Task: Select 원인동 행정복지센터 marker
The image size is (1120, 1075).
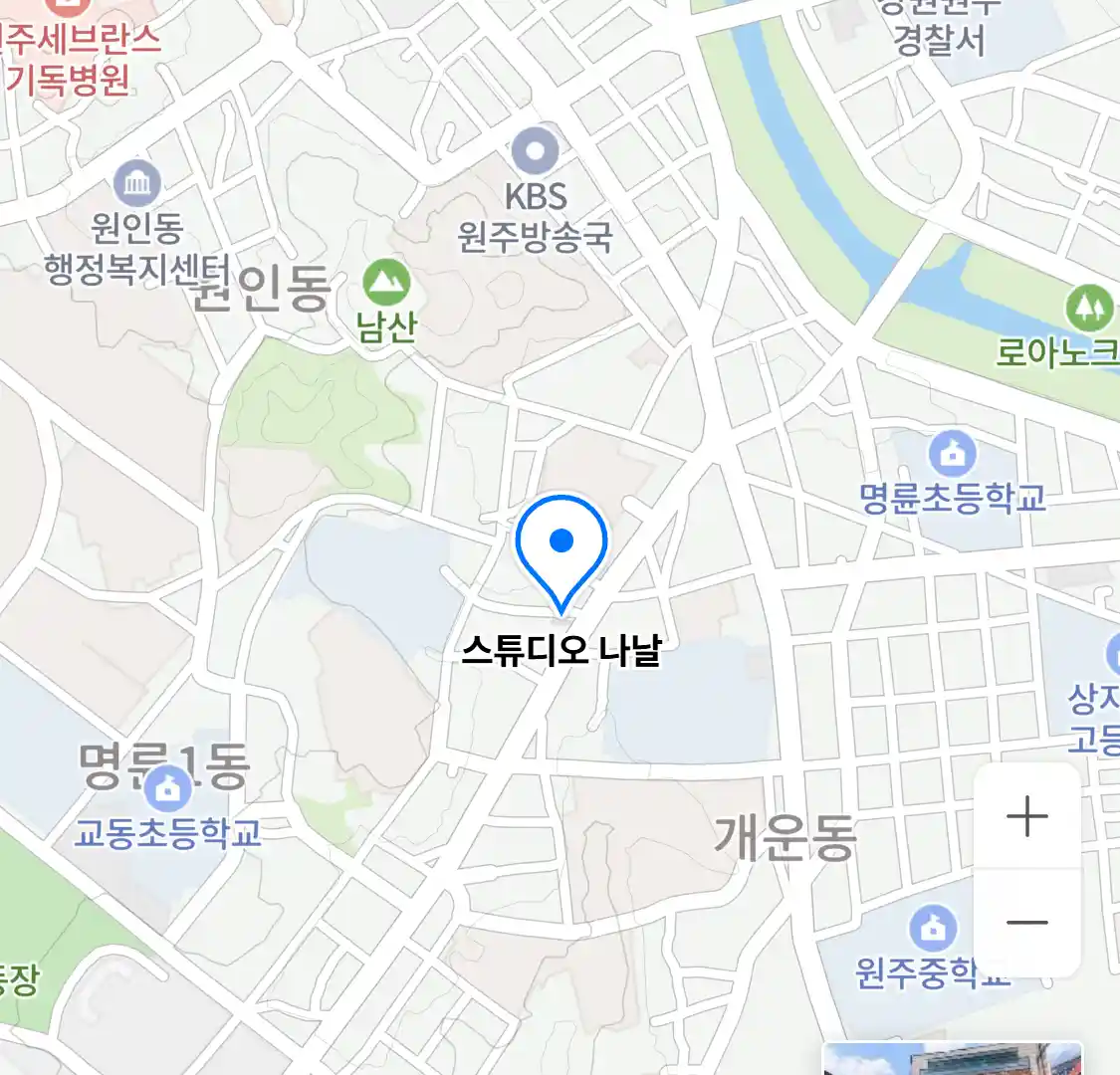Action: click(137, 183)
